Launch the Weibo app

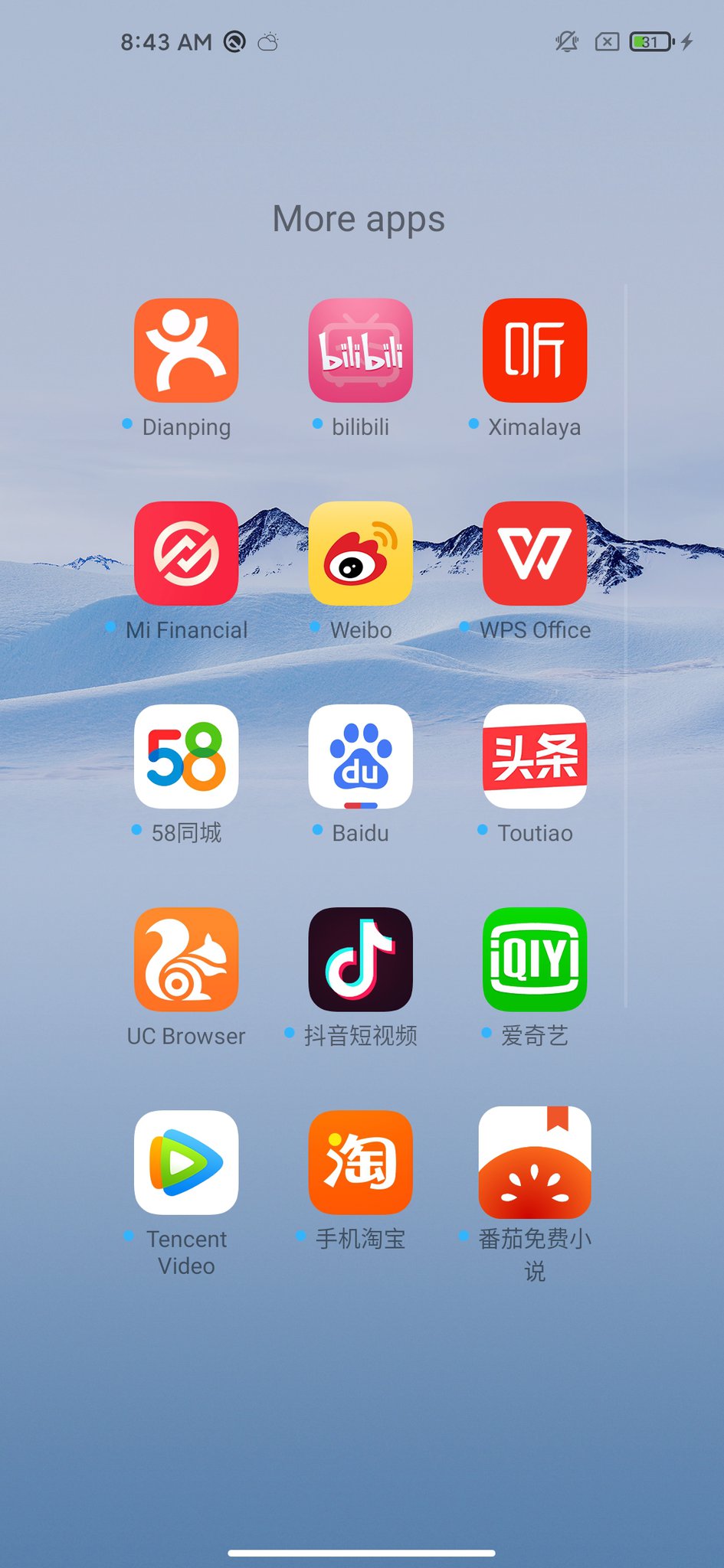(x=360, y=554)
